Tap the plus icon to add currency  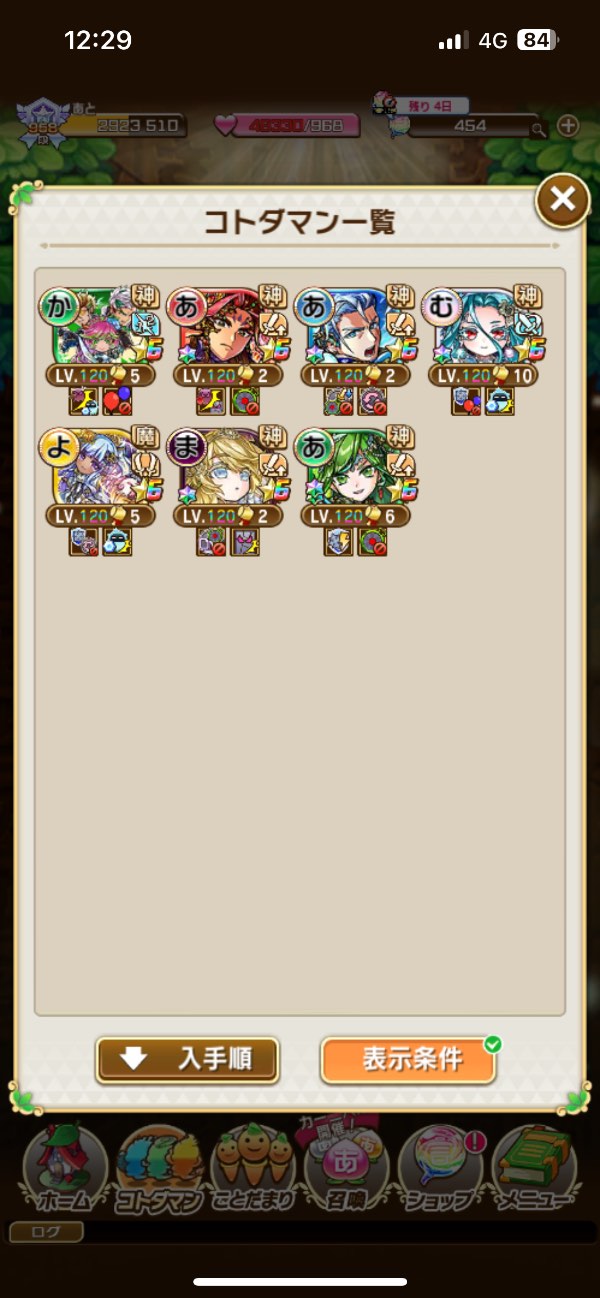(568, 126)
